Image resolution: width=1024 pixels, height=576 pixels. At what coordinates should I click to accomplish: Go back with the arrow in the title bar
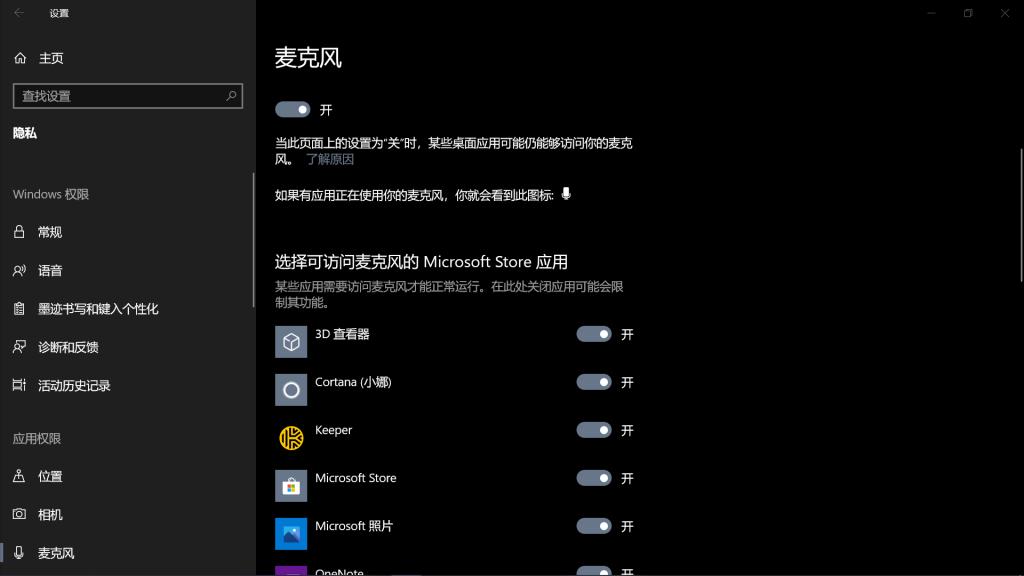pos(19,13)
